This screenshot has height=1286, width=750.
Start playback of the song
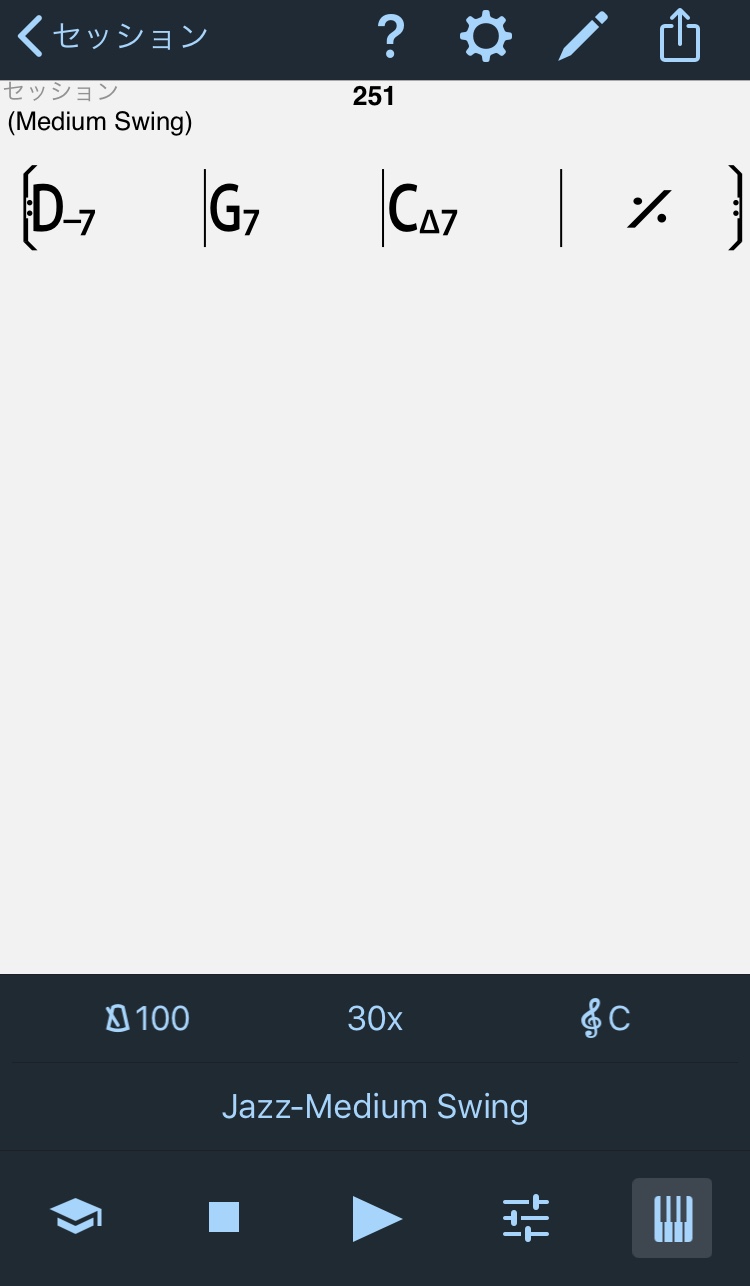tap(377, 1218)
